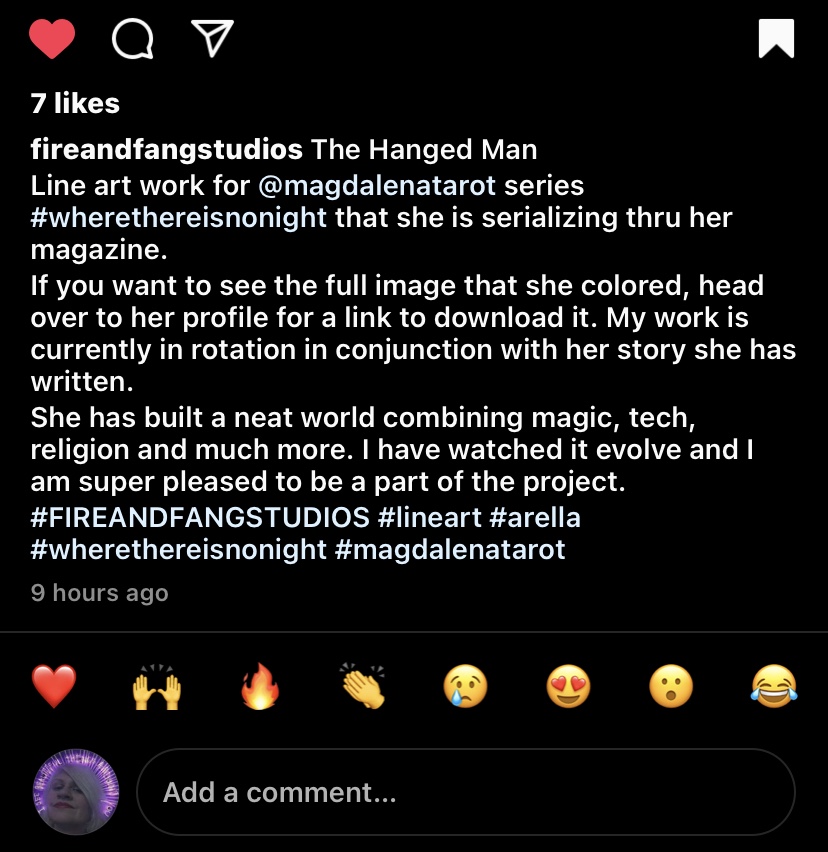Image resolution: width=828 pixels, height=852 pixels.
Task: Insert the tears of joy quick emoji
Action: pos(775,688)
